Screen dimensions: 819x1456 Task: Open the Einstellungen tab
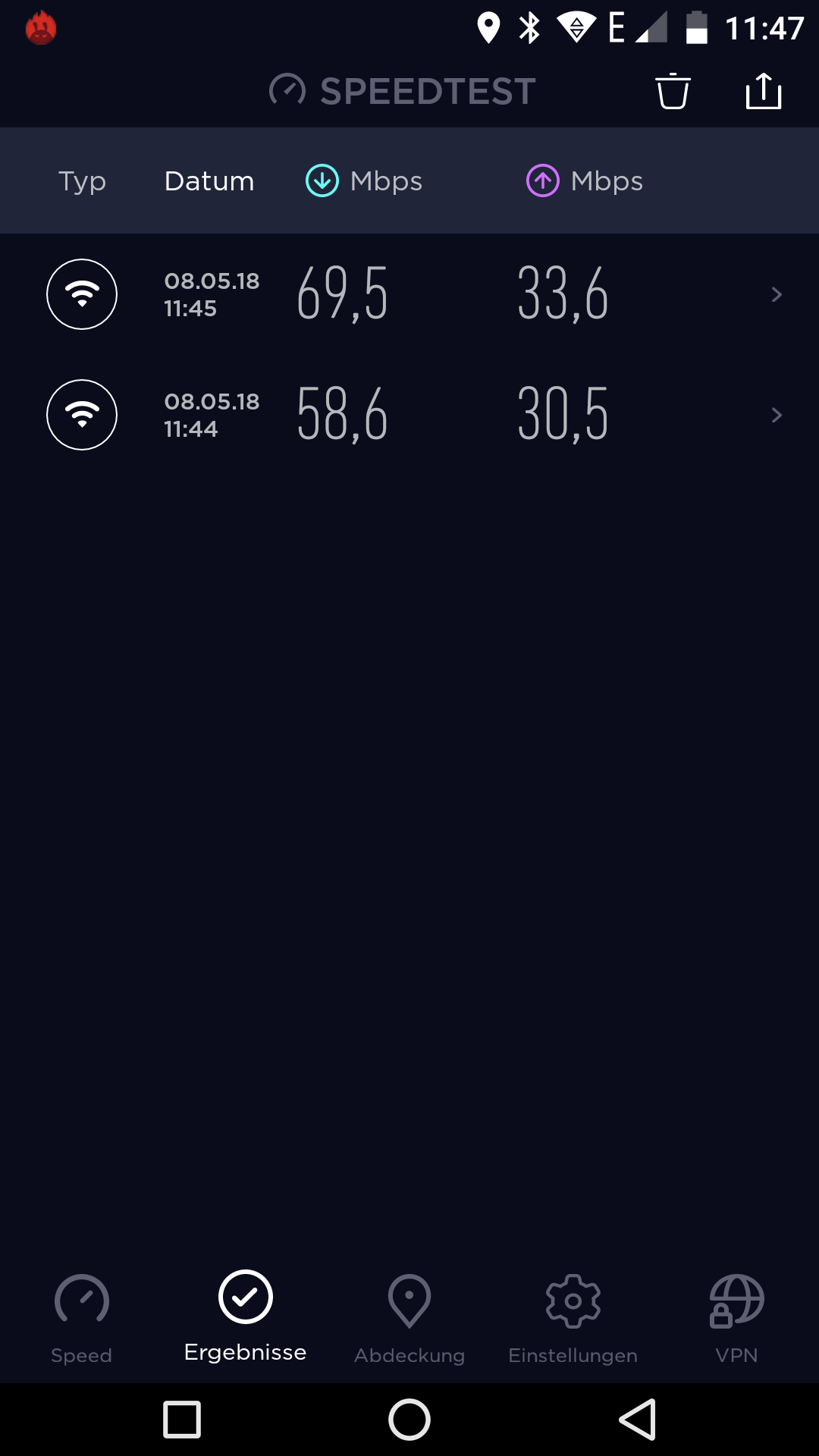point(573,1319)
